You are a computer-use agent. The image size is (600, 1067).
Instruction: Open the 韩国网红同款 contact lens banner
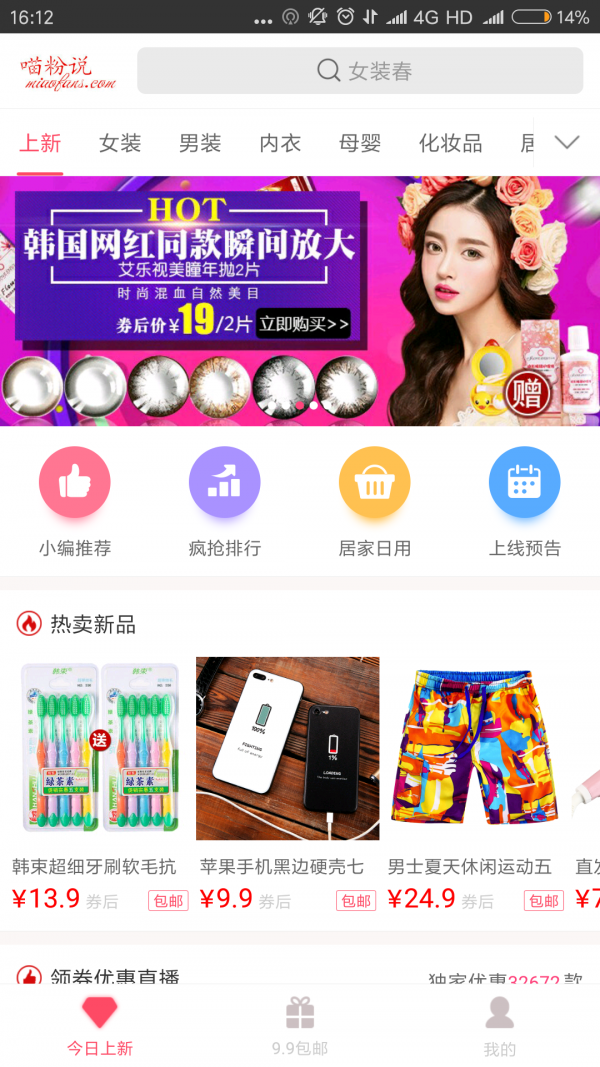(x=300, y=300)
